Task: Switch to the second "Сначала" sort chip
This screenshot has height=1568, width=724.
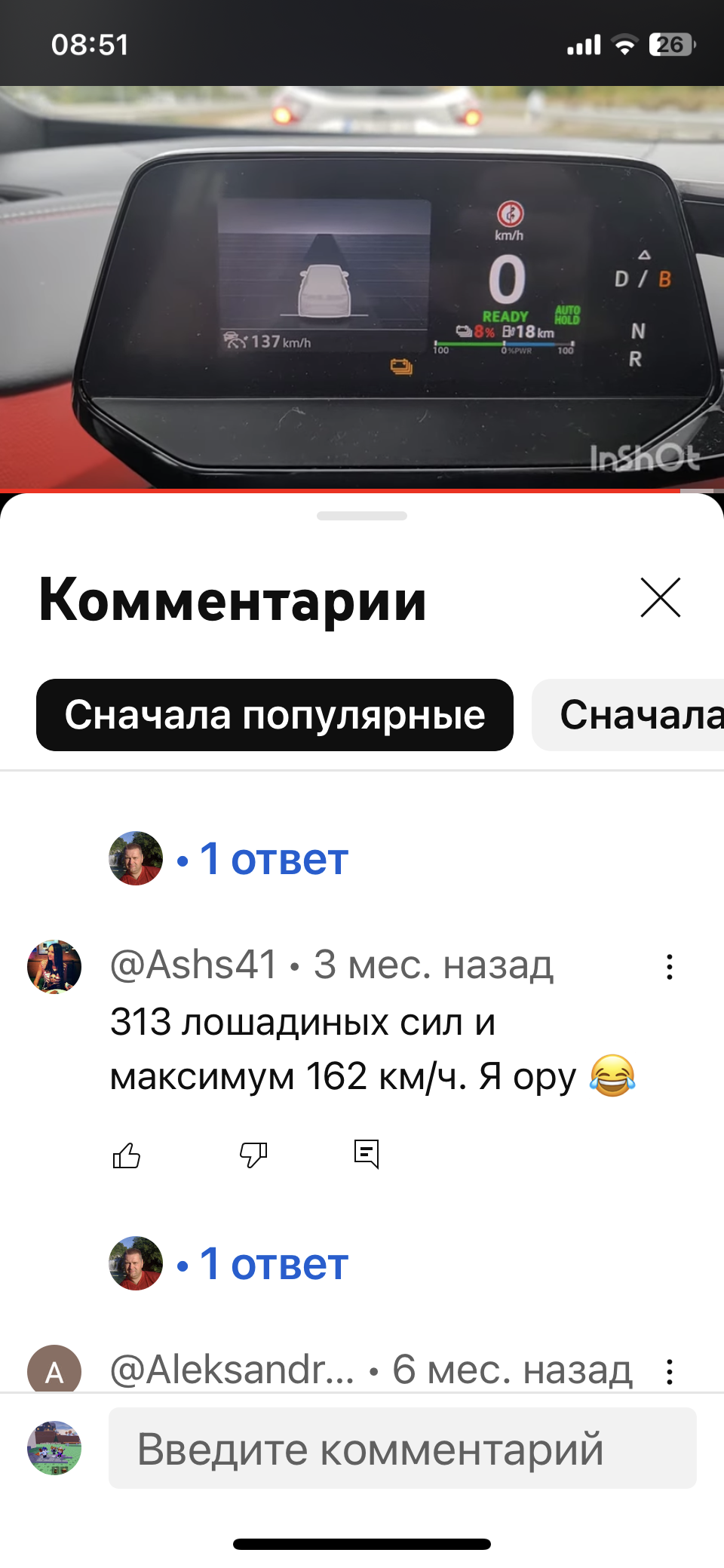Action: point(633,715)
